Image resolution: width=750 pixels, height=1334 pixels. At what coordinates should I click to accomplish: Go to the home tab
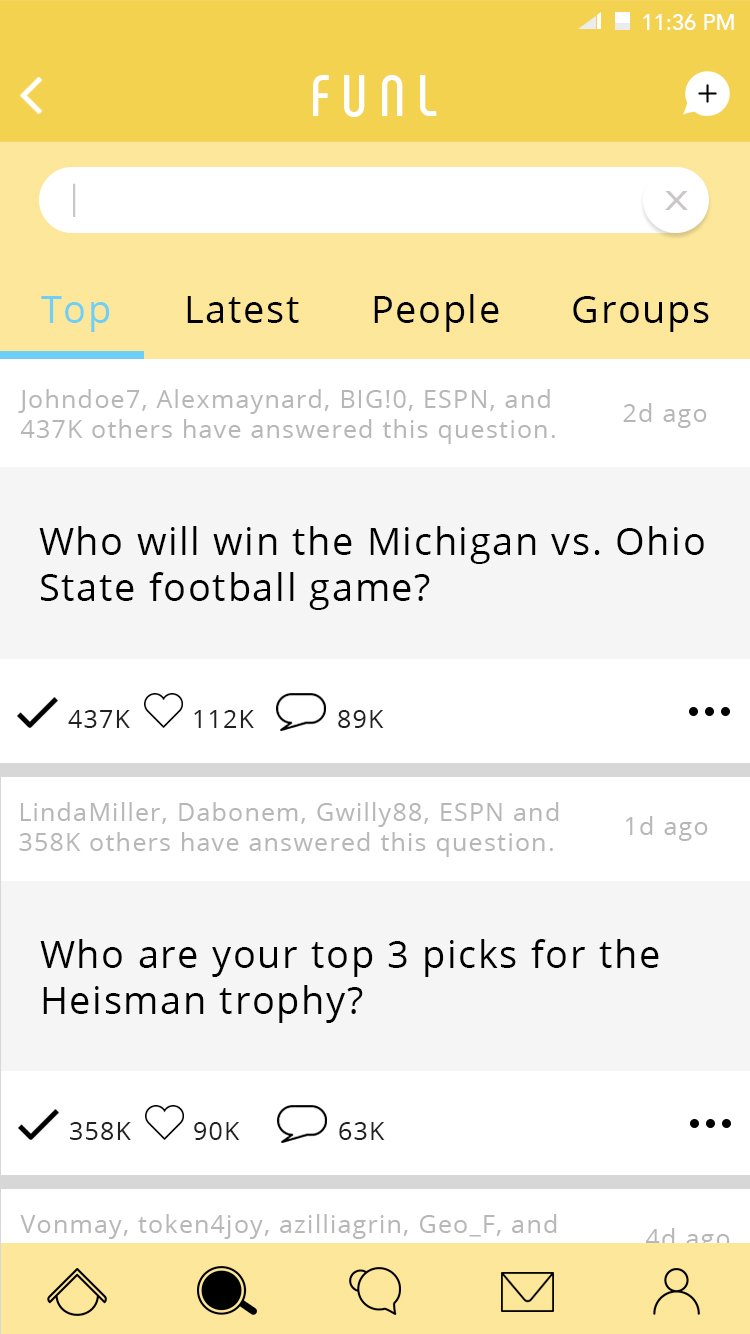(77, 1291)
